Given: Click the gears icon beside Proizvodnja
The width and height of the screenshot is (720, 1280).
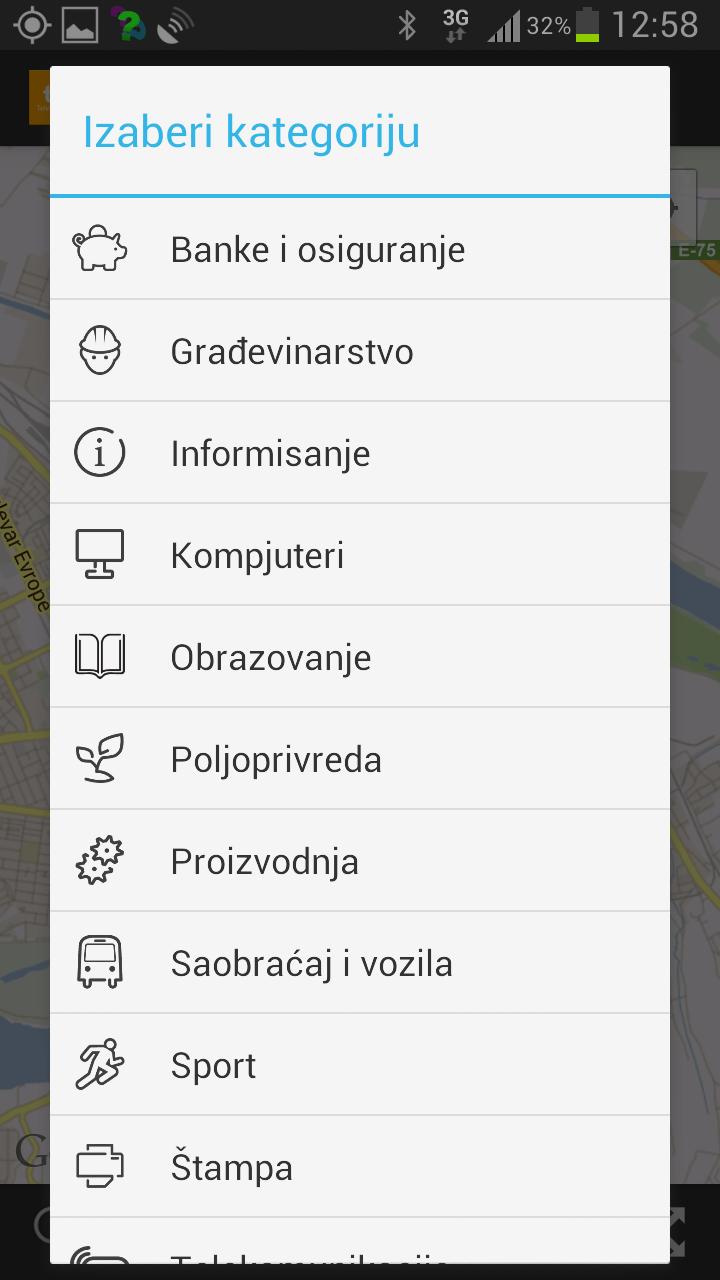Looking at the screenshot, I should (x=99, y=860).
